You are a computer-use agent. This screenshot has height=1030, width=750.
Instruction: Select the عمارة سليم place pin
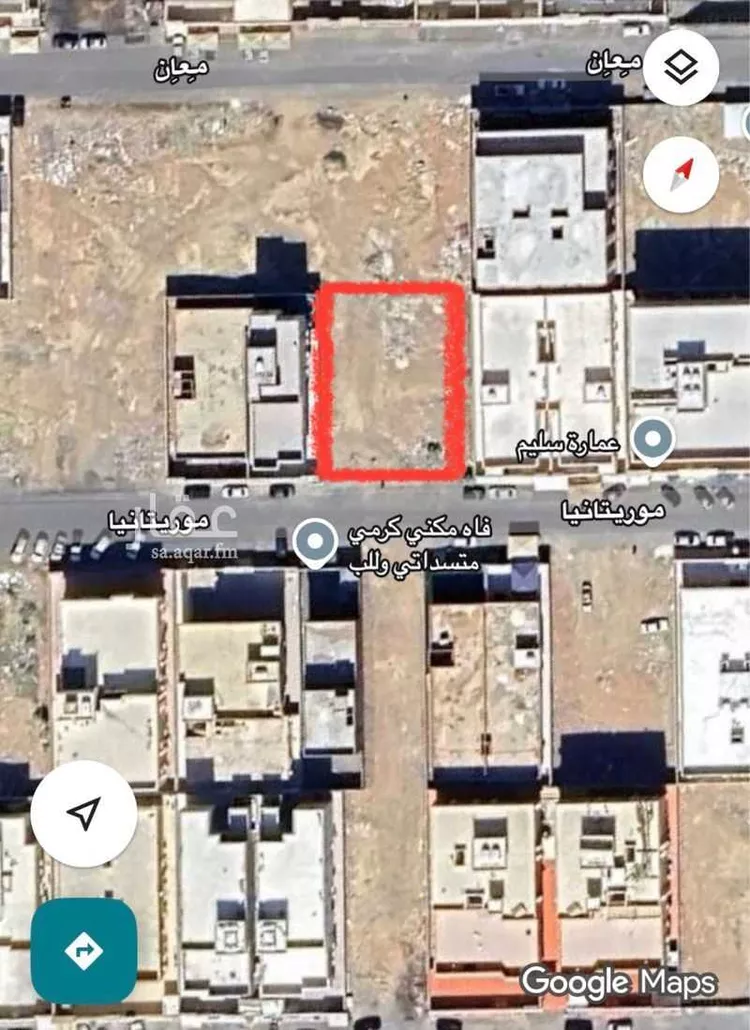(x=655, y=441)
